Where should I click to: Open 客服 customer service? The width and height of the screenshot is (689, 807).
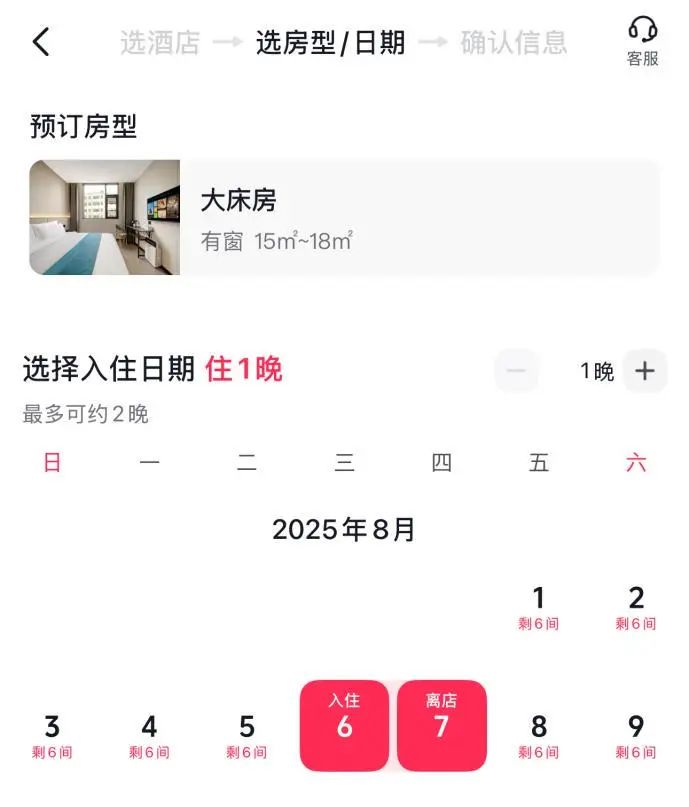click(x=642, y=41)
